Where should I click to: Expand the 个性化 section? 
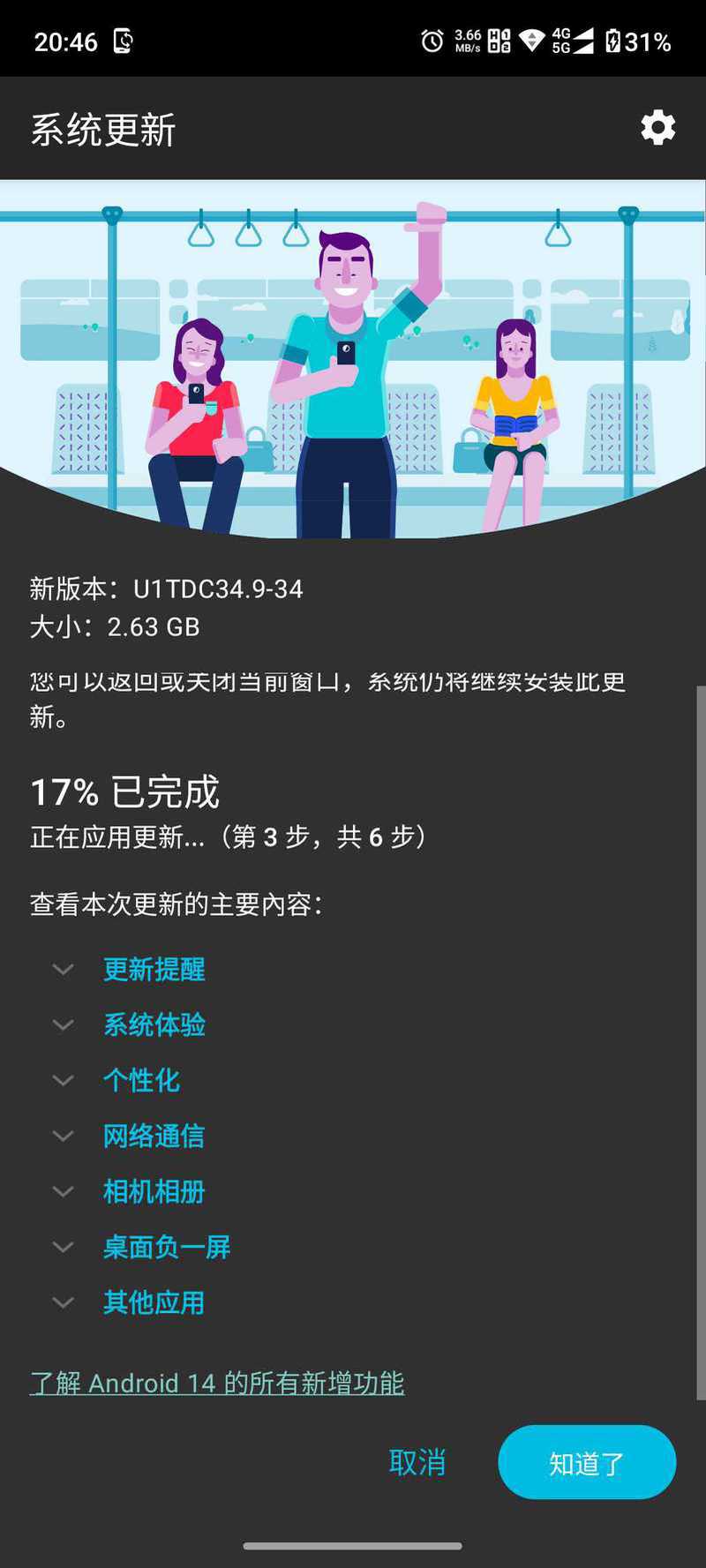pos(141,1080)
